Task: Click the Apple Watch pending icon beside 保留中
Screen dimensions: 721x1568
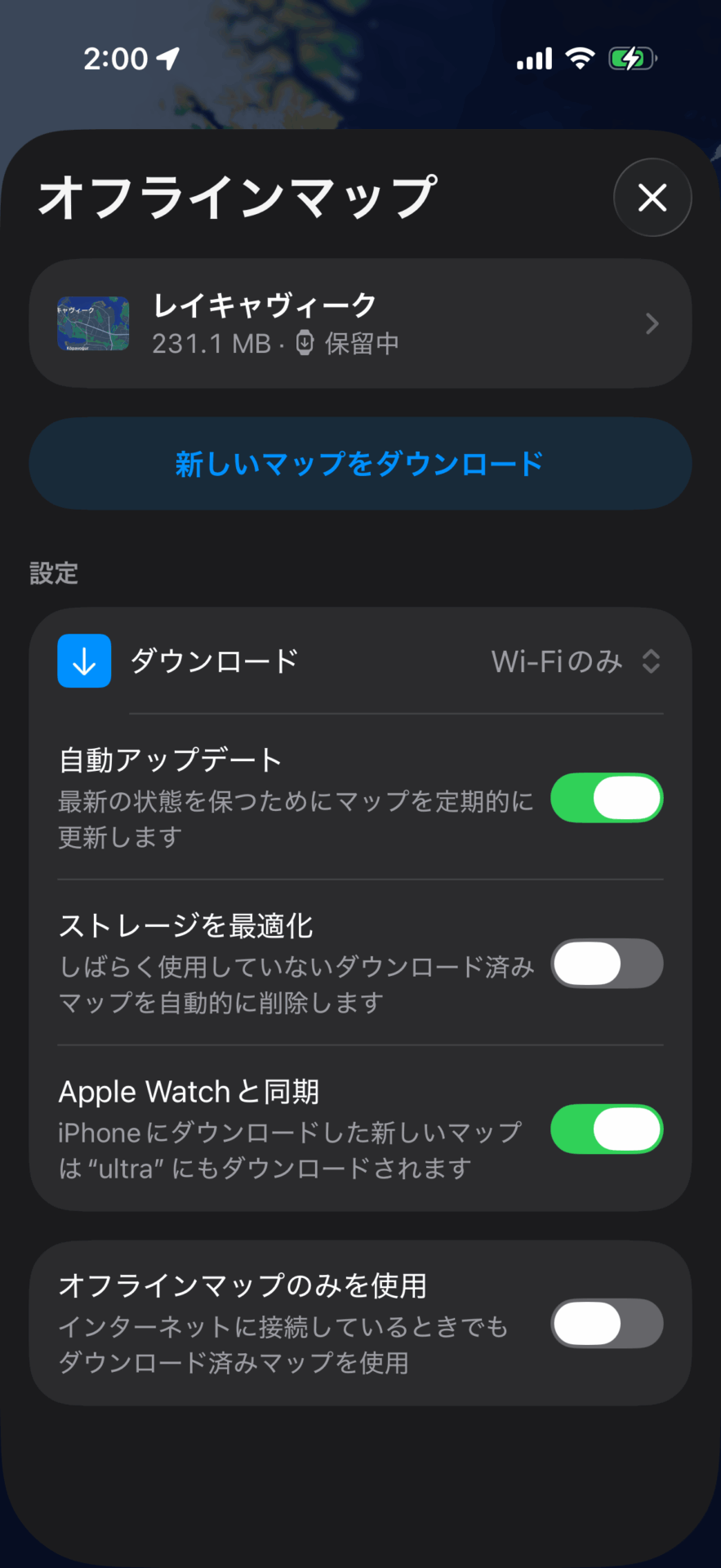Action: click(302, 343)
